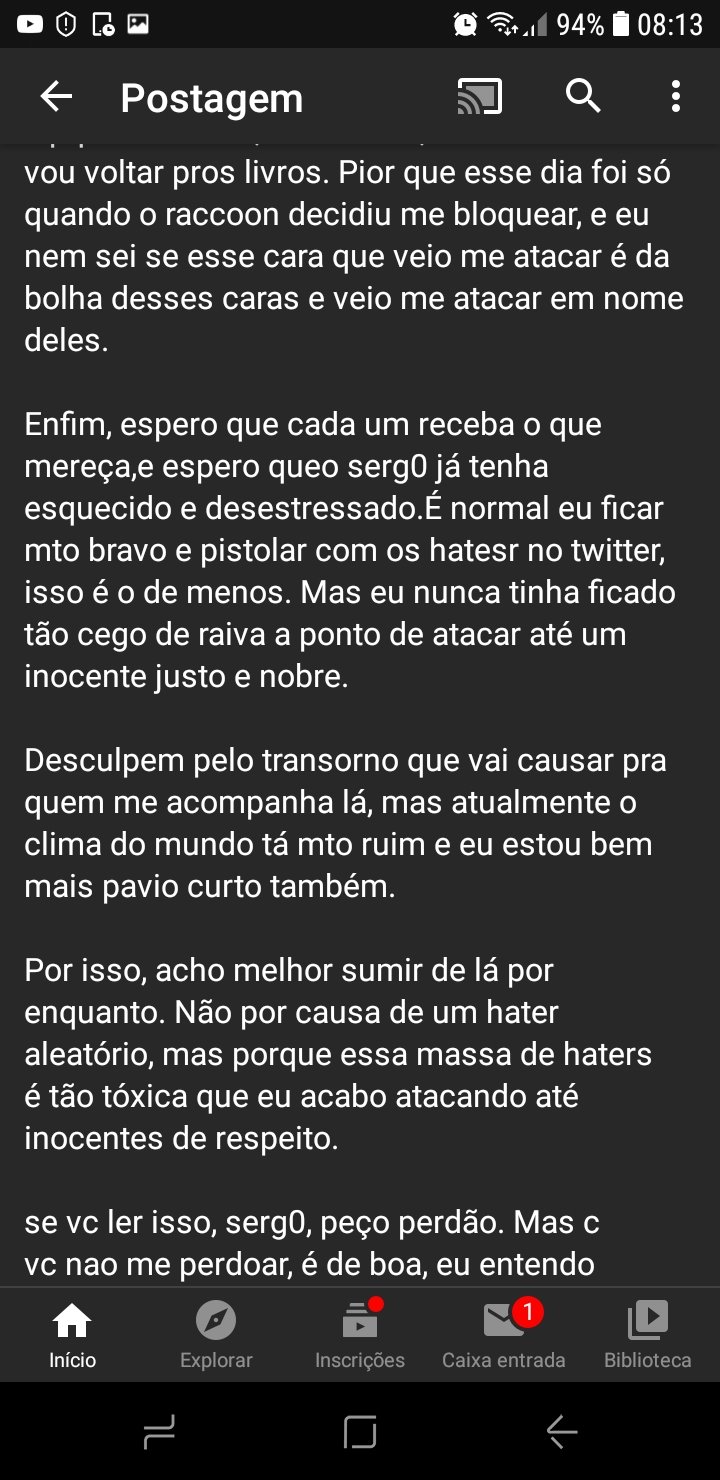Switch to the Início tab
The width and height of the screenshot is (720, 1480).
73,1335
